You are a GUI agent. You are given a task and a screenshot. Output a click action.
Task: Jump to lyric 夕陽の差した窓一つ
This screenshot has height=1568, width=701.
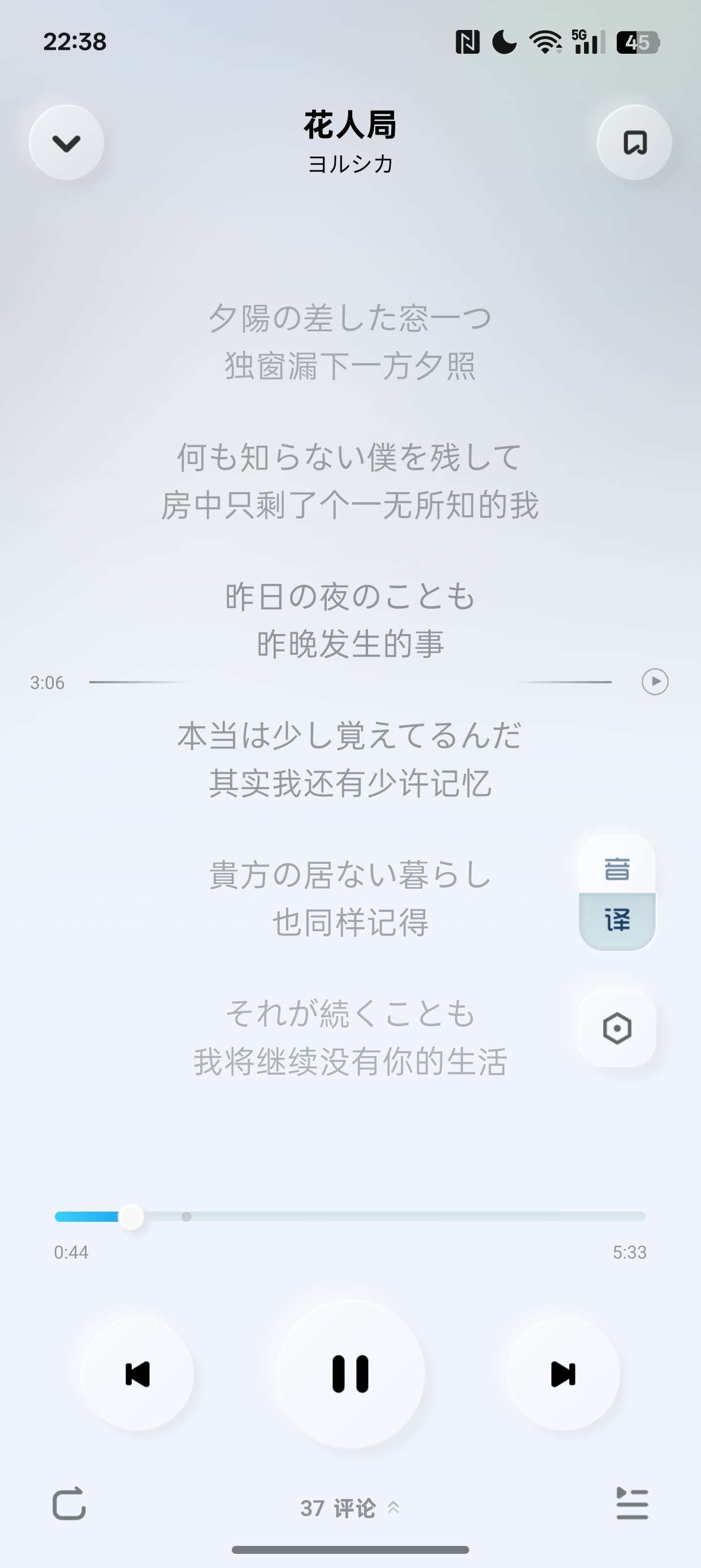[x=350, y=318]
